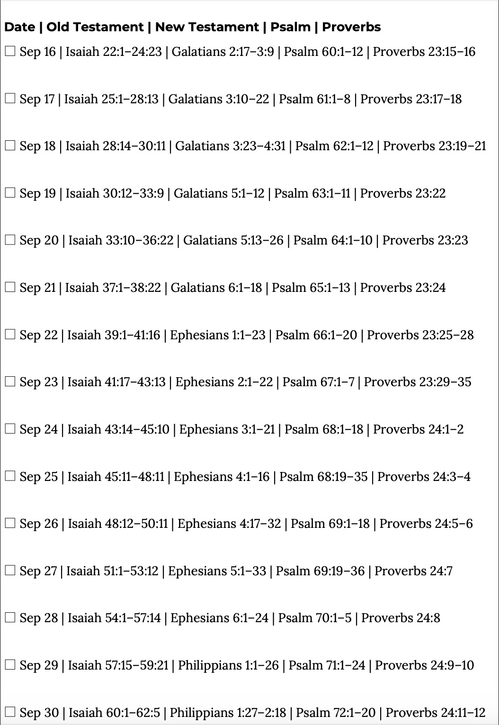Mark Sep 27 Isaiah 51:1–53:12 done
This screenshot has height=725, width=499.
click(x=10, y=570)
